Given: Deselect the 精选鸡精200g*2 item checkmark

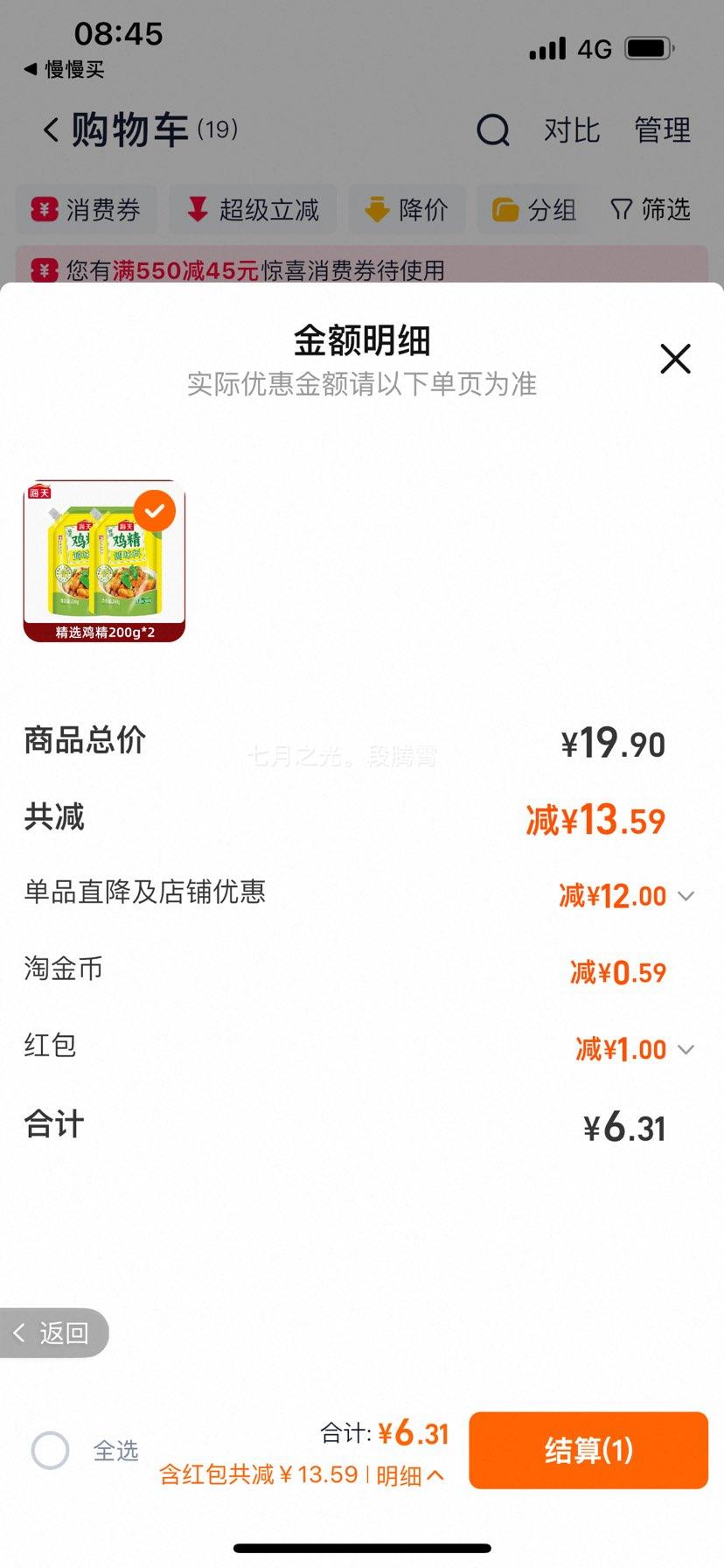Looking at the screenshot, I should point(154,509).
